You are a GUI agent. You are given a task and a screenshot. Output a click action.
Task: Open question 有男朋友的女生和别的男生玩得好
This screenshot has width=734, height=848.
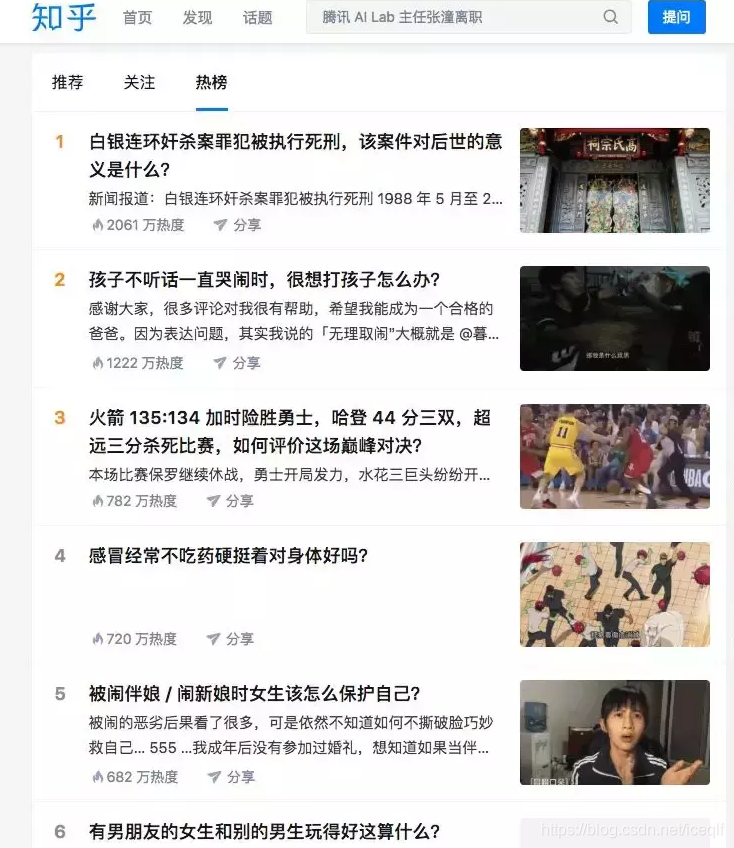[264, 831]
